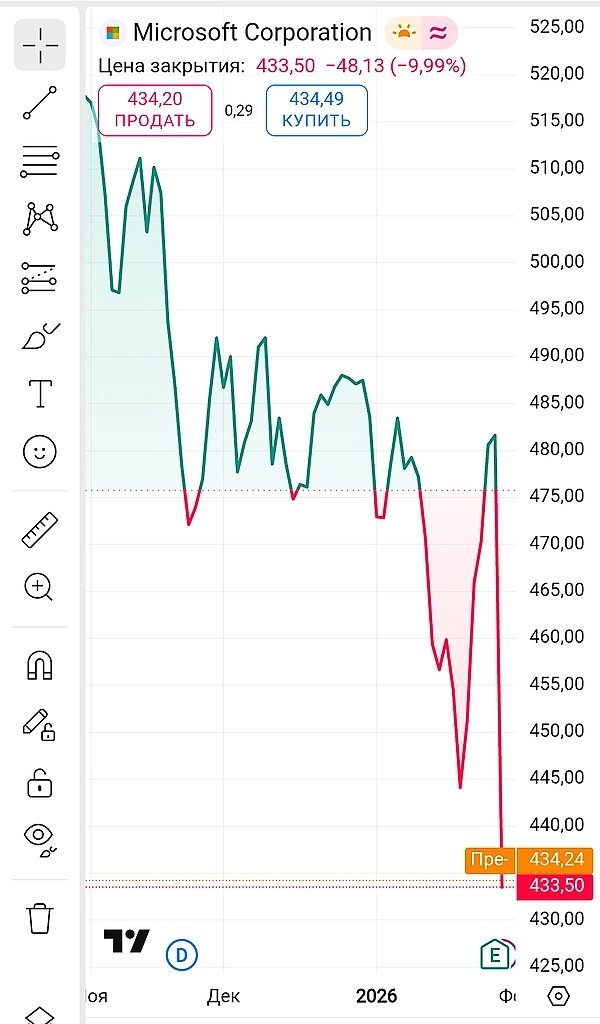Activate the ruler measure tool

(40, 530)
